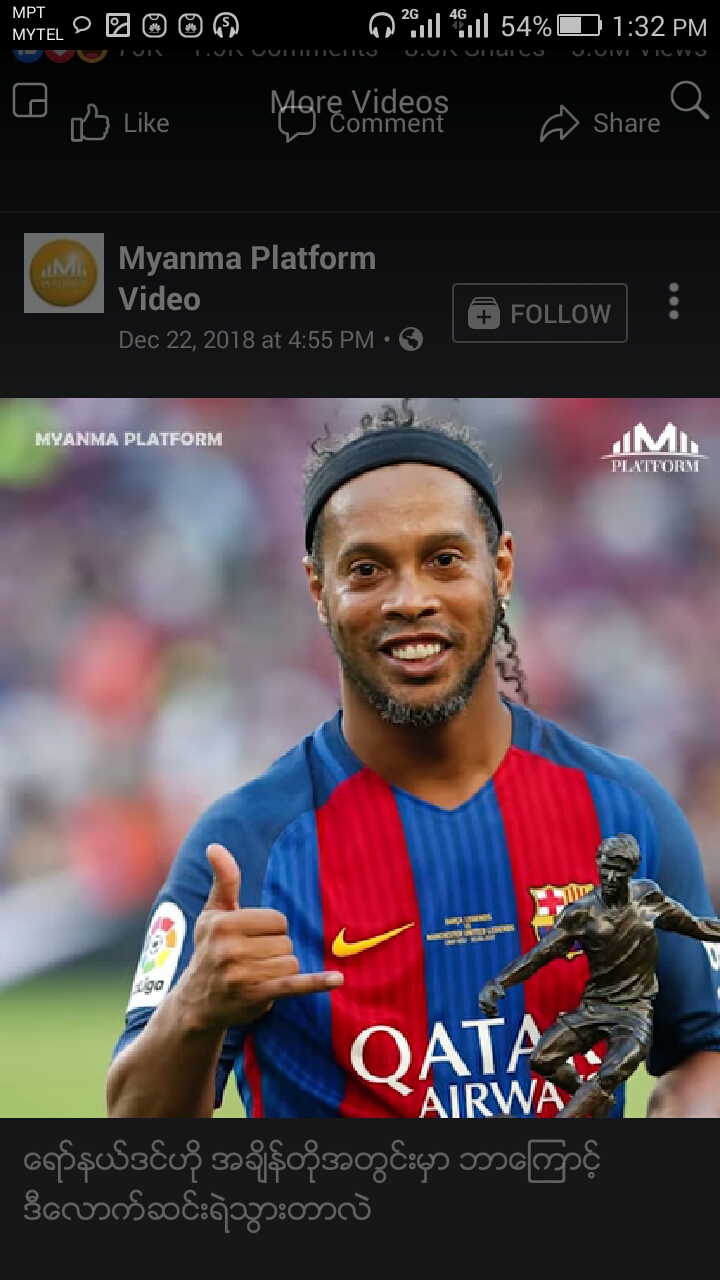Share this video post
Viewport: 720px width, 1280px height.
tap(600, 124)
